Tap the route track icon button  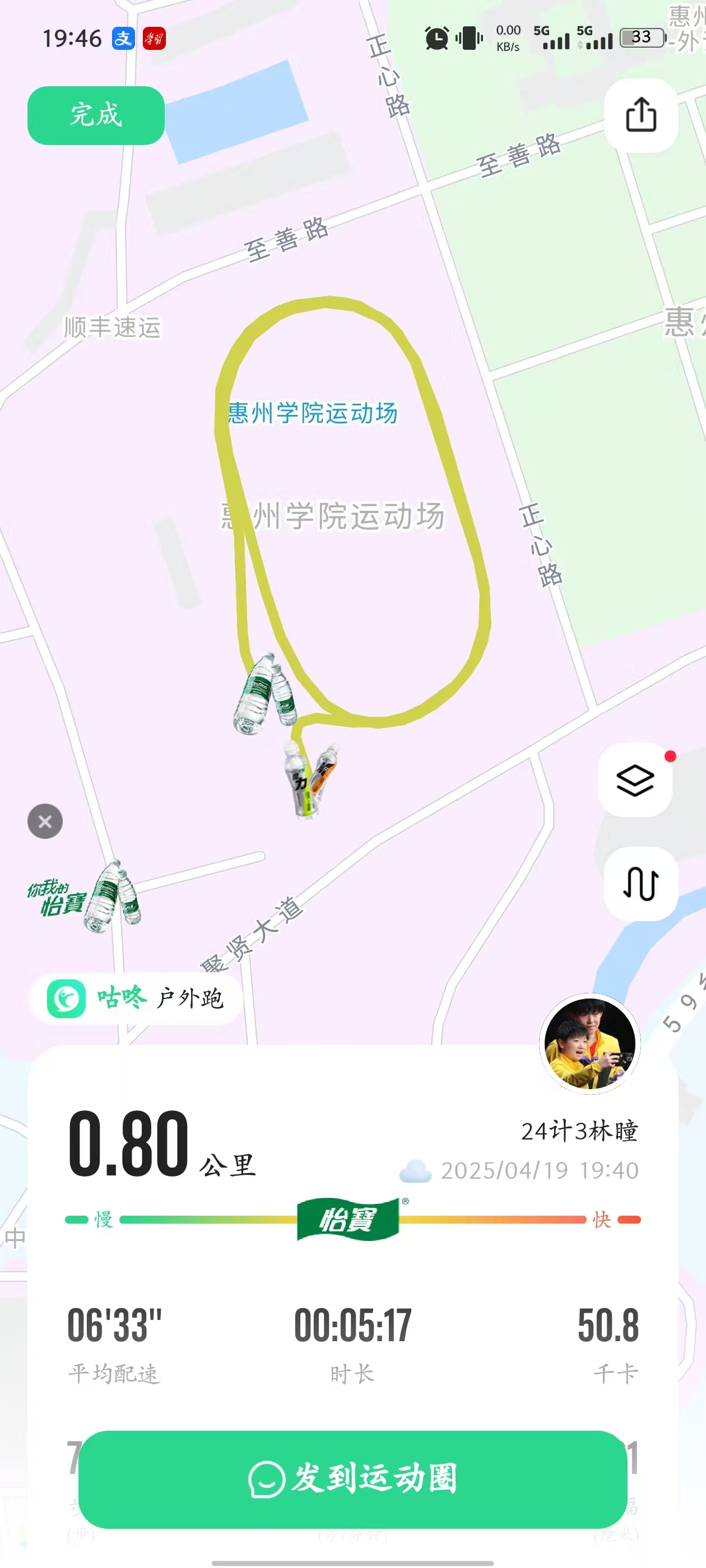click(640, 883)
